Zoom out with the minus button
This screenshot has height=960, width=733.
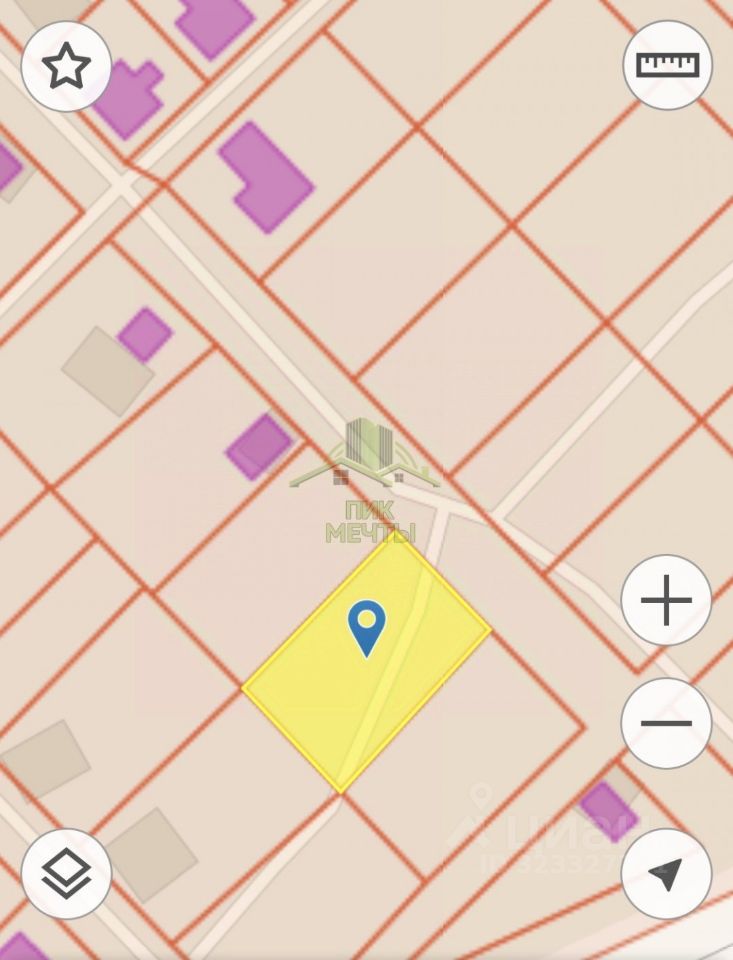tap(666, 723)
